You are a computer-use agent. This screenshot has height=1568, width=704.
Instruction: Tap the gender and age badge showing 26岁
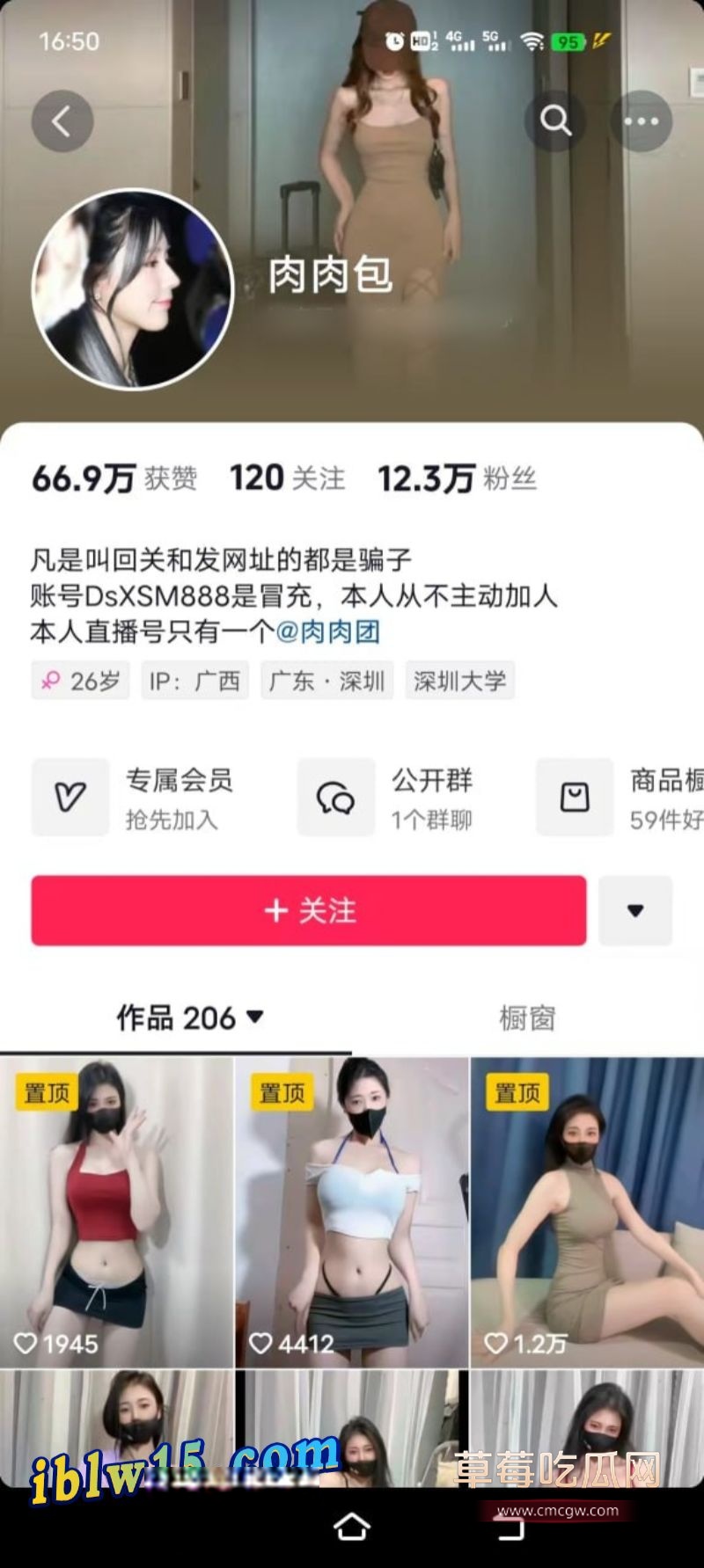click(x=79, y=680)
